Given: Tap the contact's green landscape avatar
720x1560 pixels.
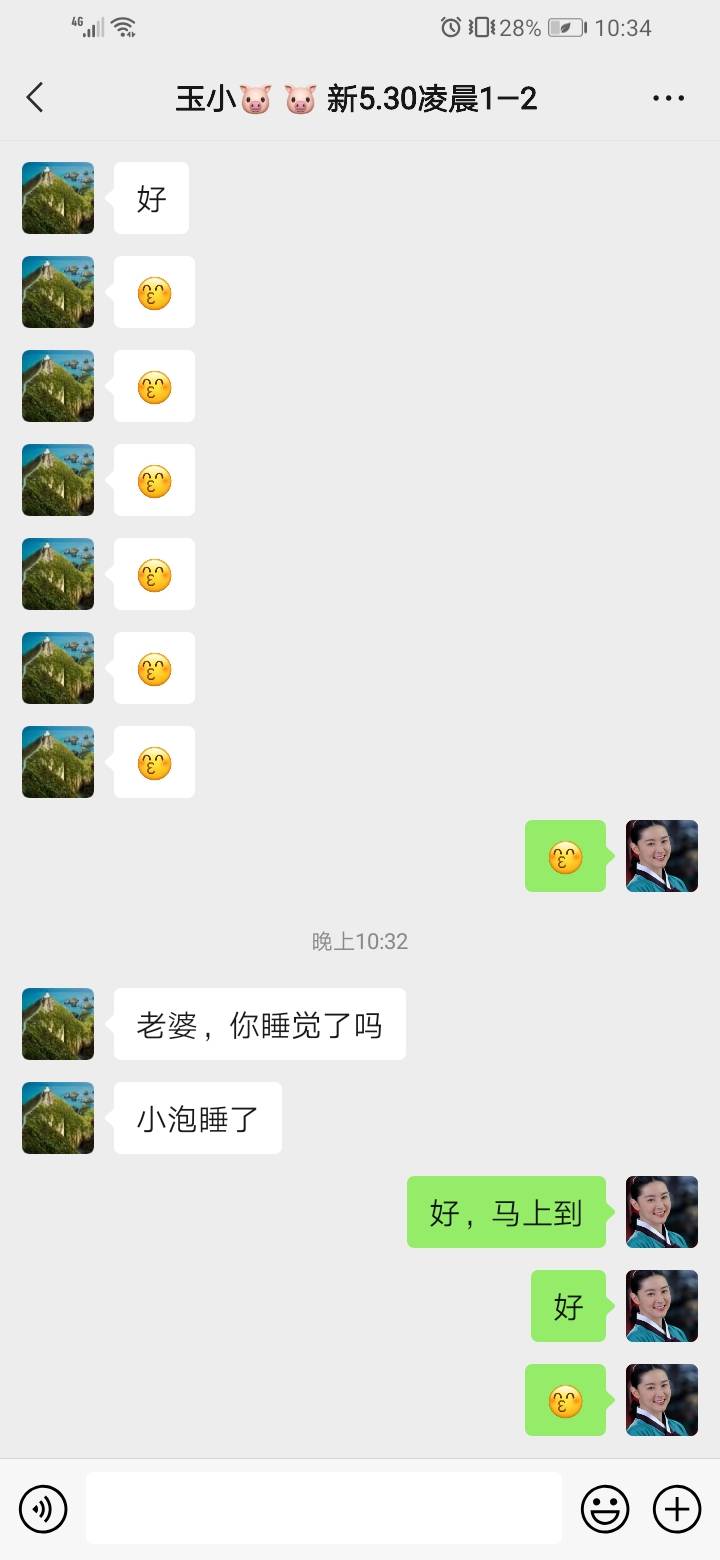Looking at the screenshot, I should [x=57, y=1024].
